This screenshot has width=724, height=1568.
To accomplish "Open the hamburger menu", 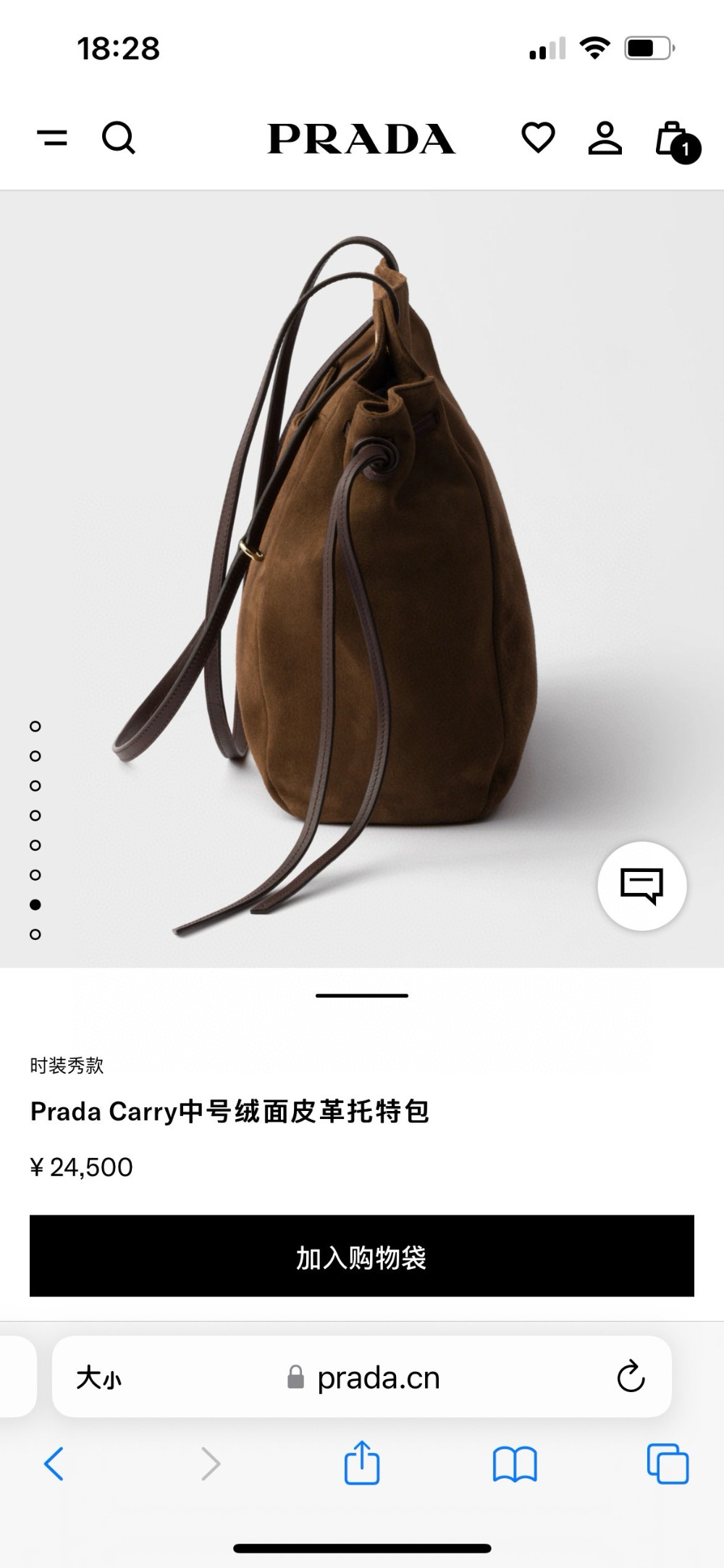I will 52,138.
